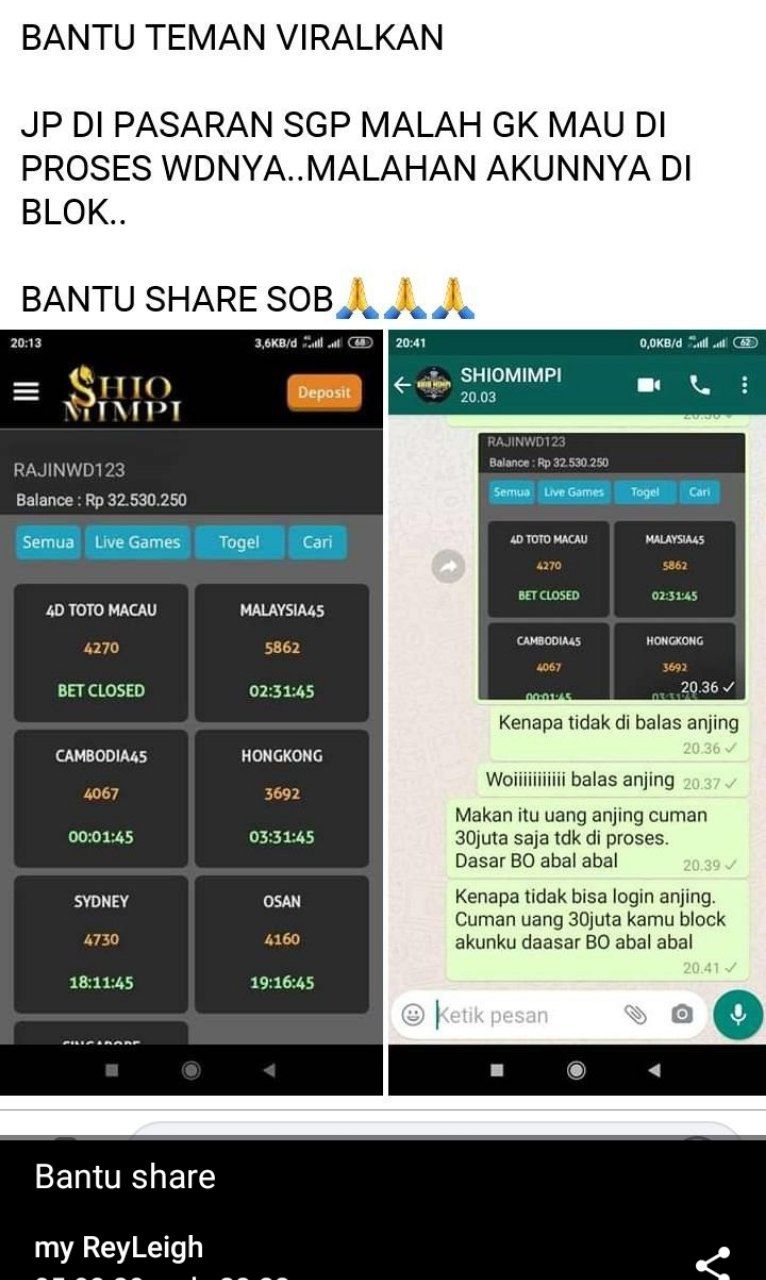Open my ReyLeigh's profile name
The width and height of the screenshot is (766, 1280).
click(119, 1247)
